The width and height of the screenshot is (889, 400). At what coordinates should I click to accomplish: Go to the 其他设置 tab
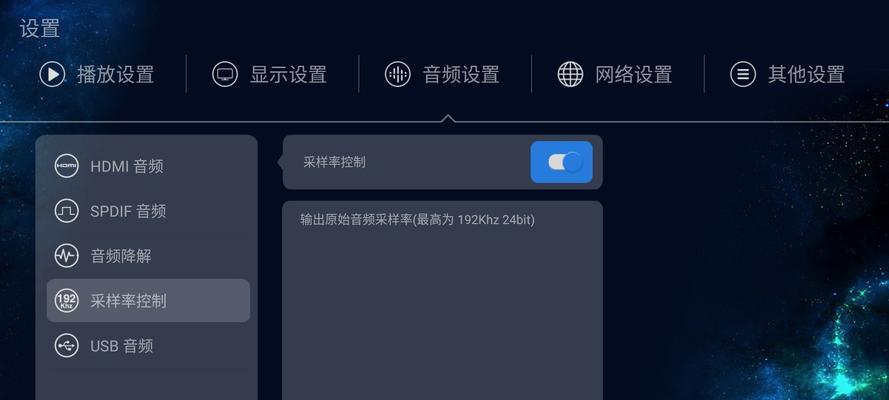[x=788, y=74]
